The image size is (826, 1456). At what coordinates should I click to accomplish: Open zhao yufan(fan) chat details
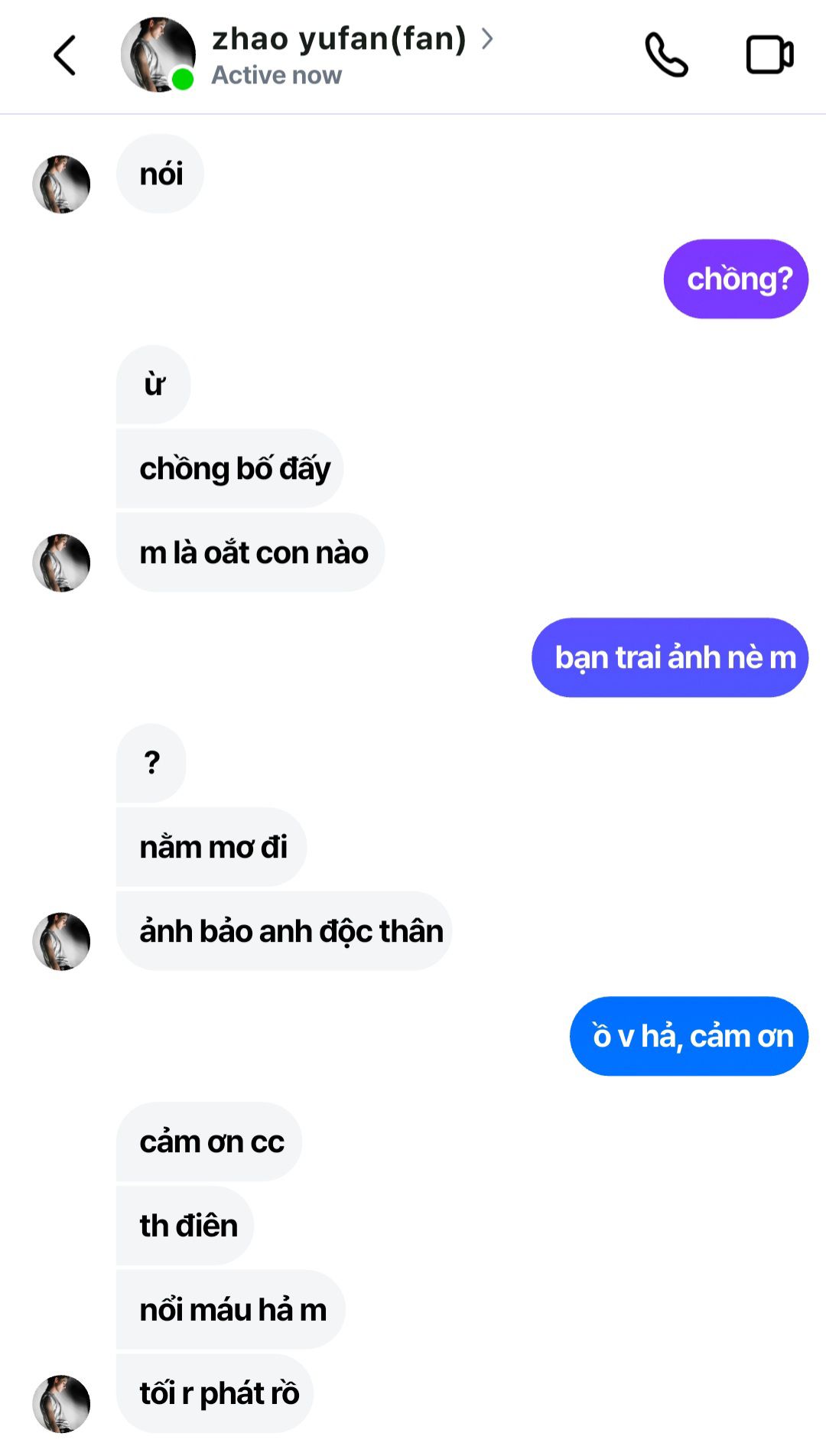(x=340, y=38)
